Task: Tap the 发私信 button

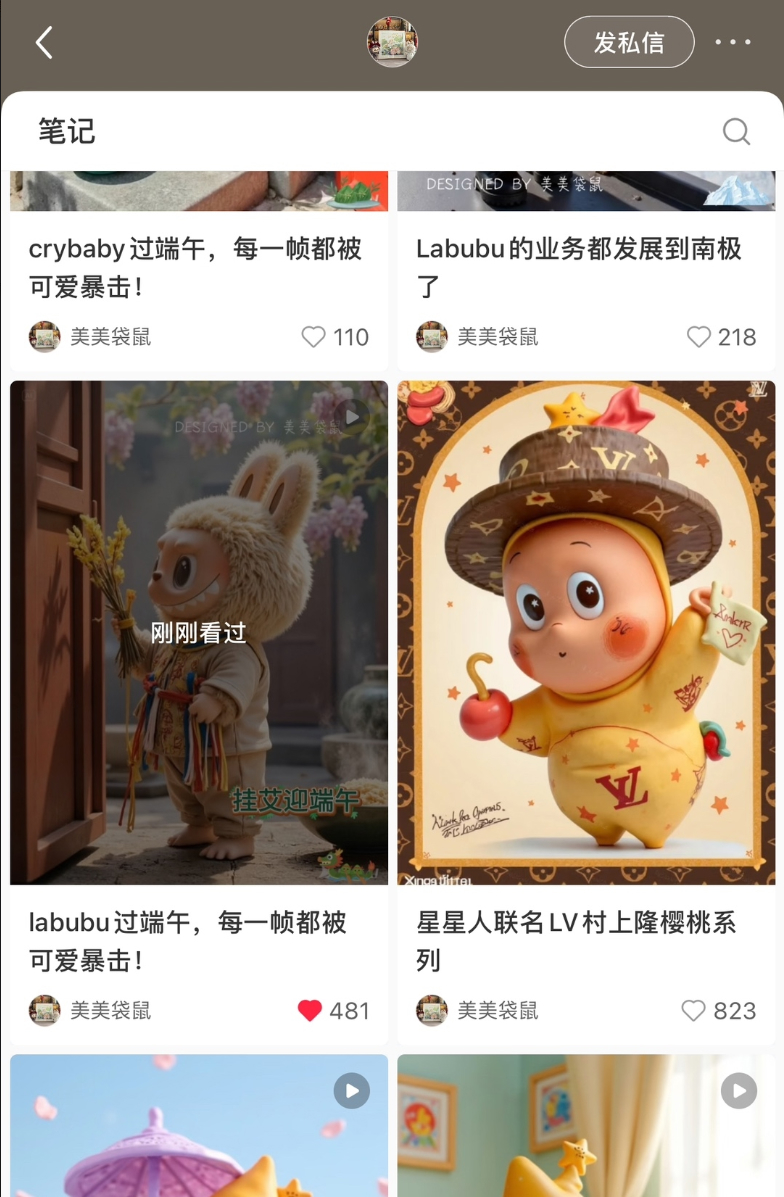Action: (629, 42)
